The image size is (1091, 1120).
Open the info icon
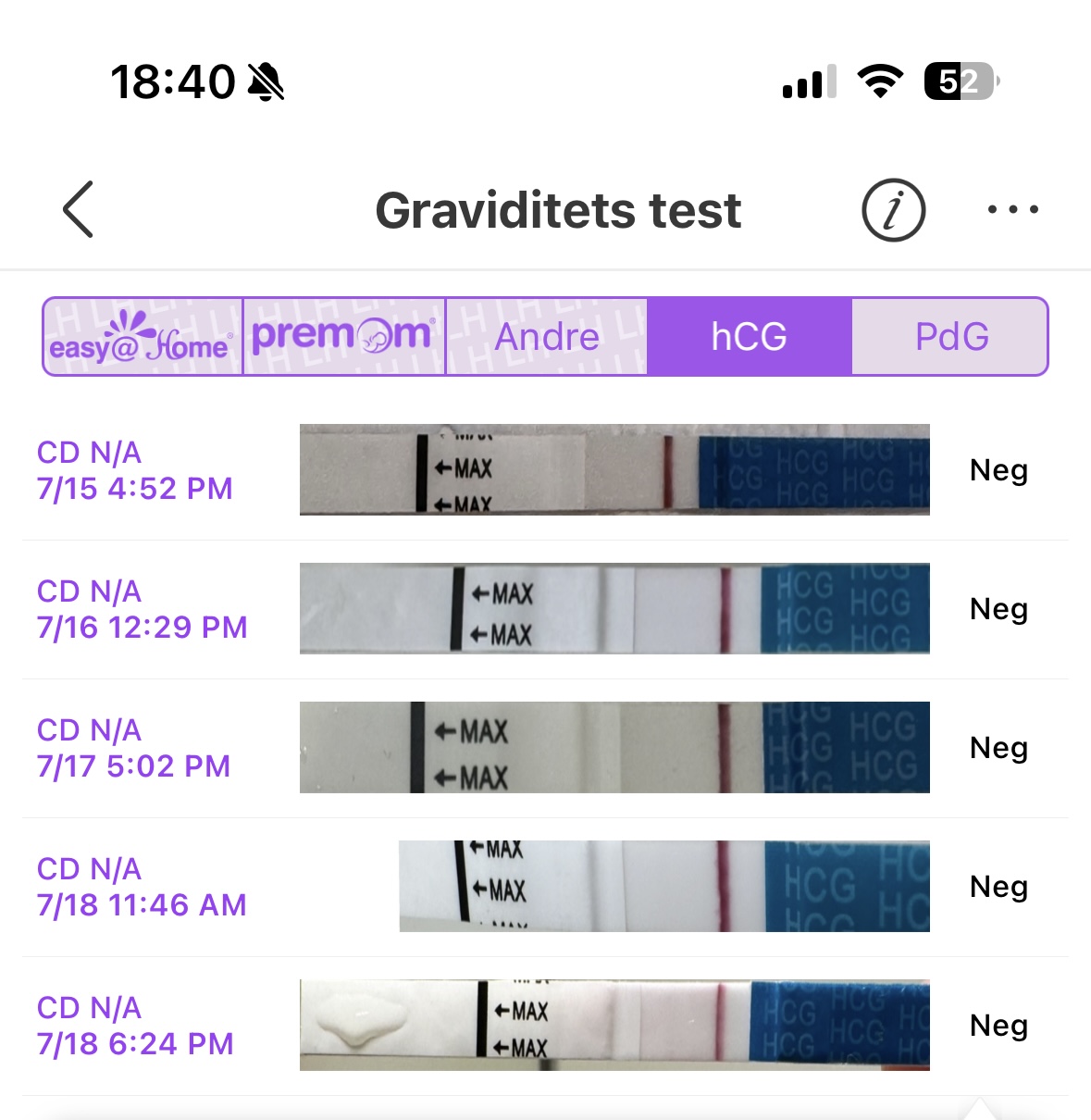[x=893, y=210]
